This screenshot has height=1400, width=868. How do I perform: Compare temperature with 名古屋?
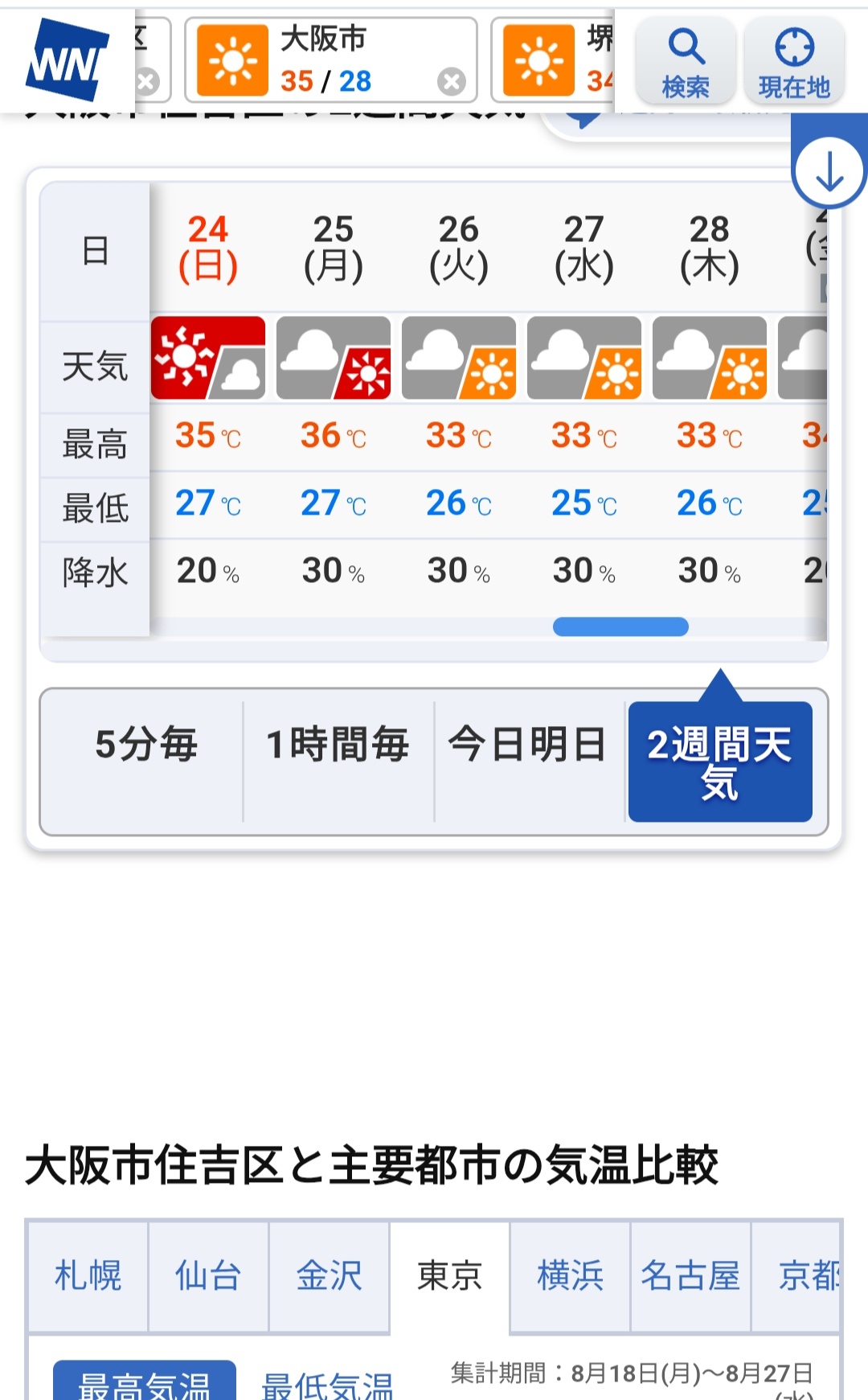coord(691,1276)
